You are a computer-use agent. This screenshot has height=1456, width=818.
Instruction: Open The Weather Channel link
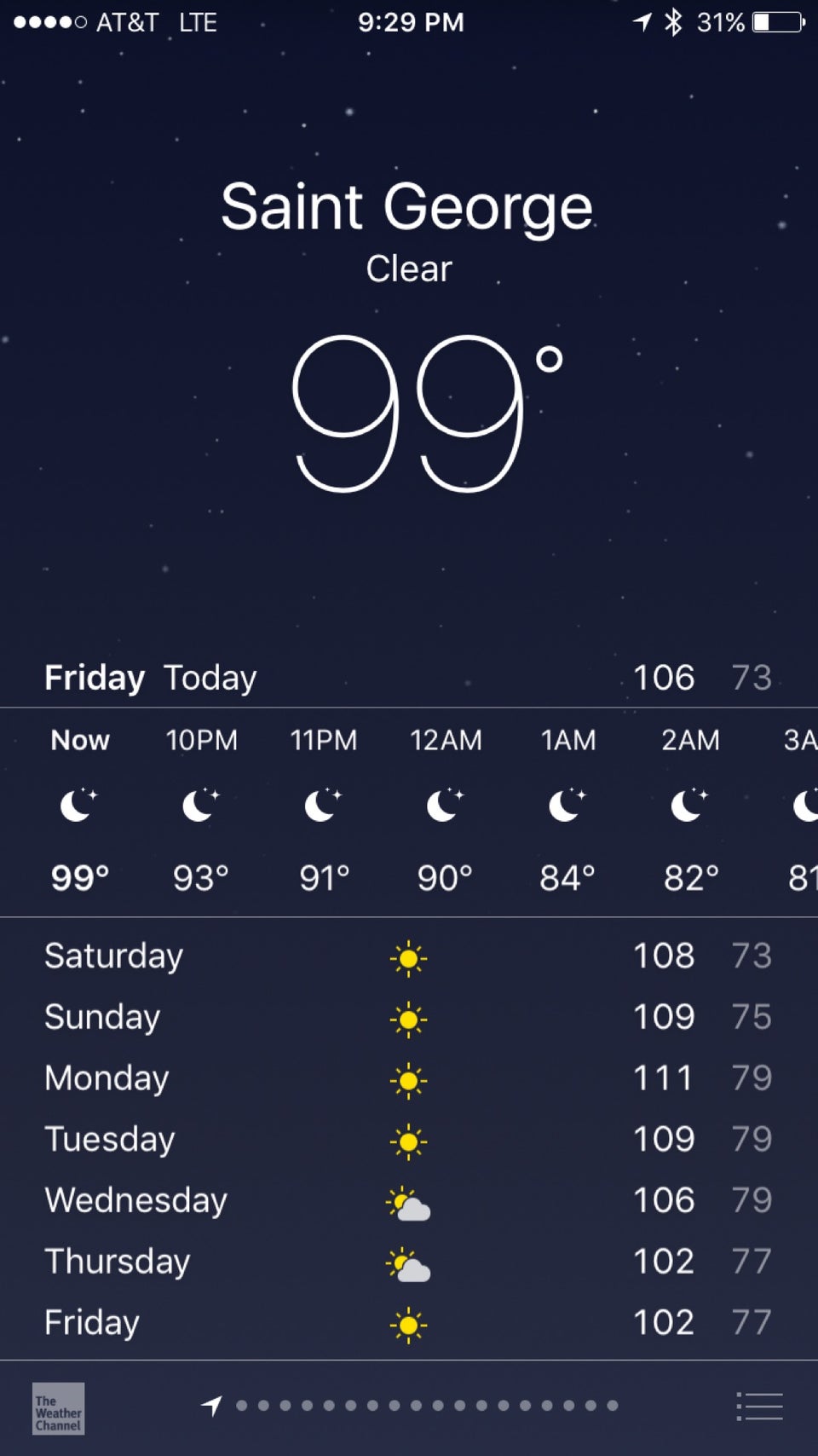click(58, 1407)
